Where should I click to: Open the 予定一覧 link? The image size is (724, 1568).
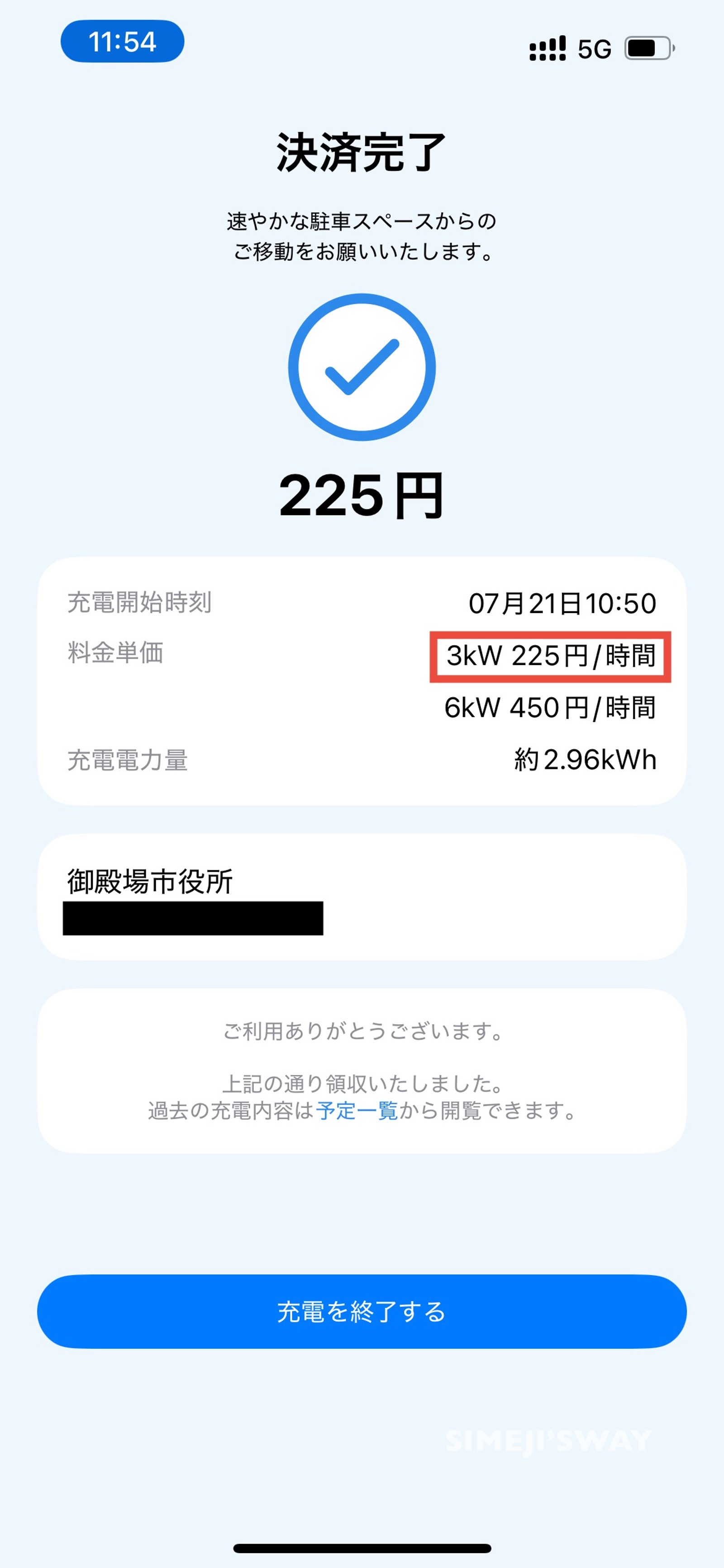(357, 1111)
